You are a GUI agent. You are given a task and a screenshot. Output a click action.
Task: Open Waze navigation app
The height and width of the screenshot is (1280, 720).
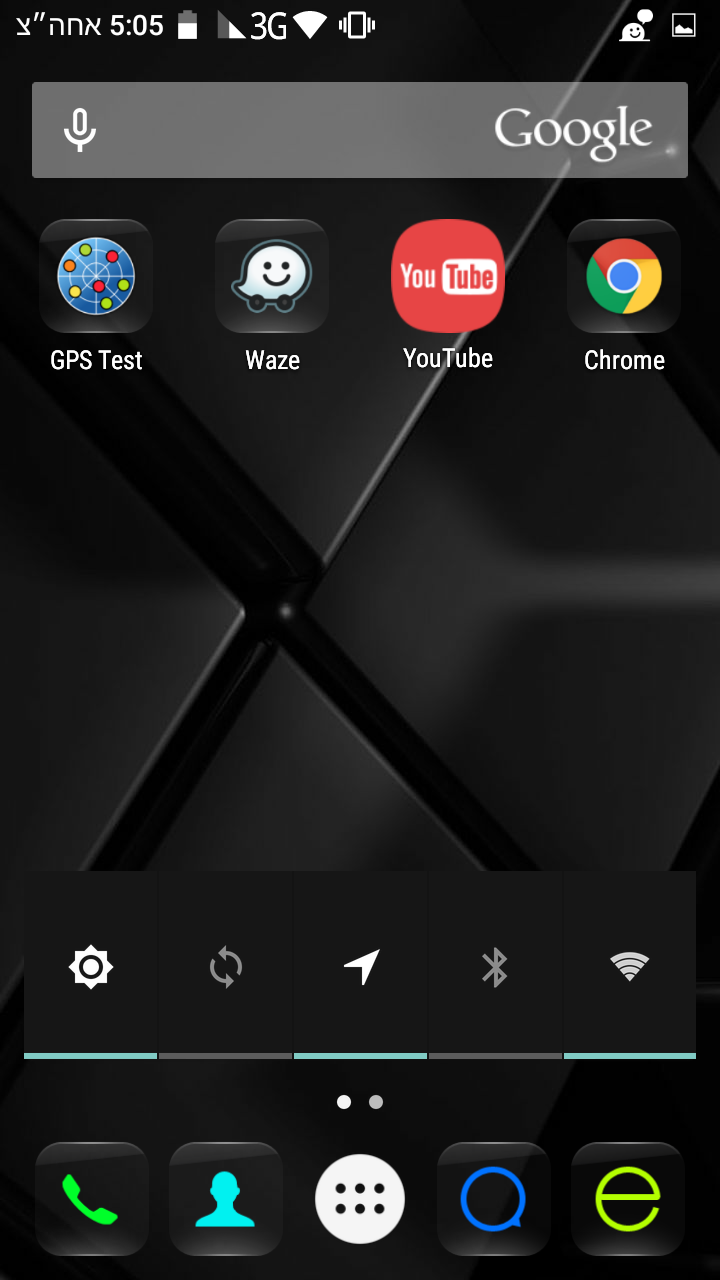(272, 277)
